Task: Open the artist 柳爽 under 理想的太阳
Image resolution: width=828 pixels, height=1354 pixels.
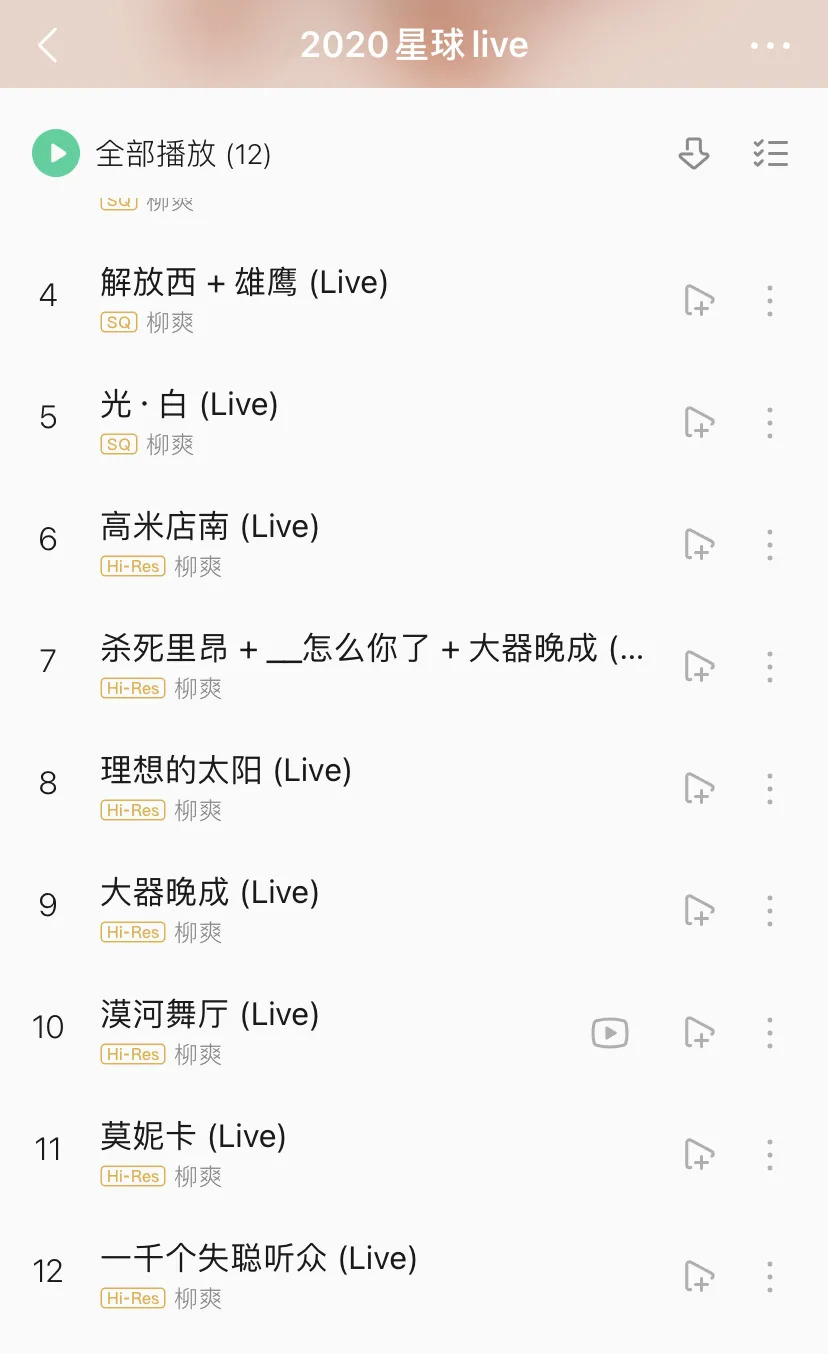Action: [197, 810]
